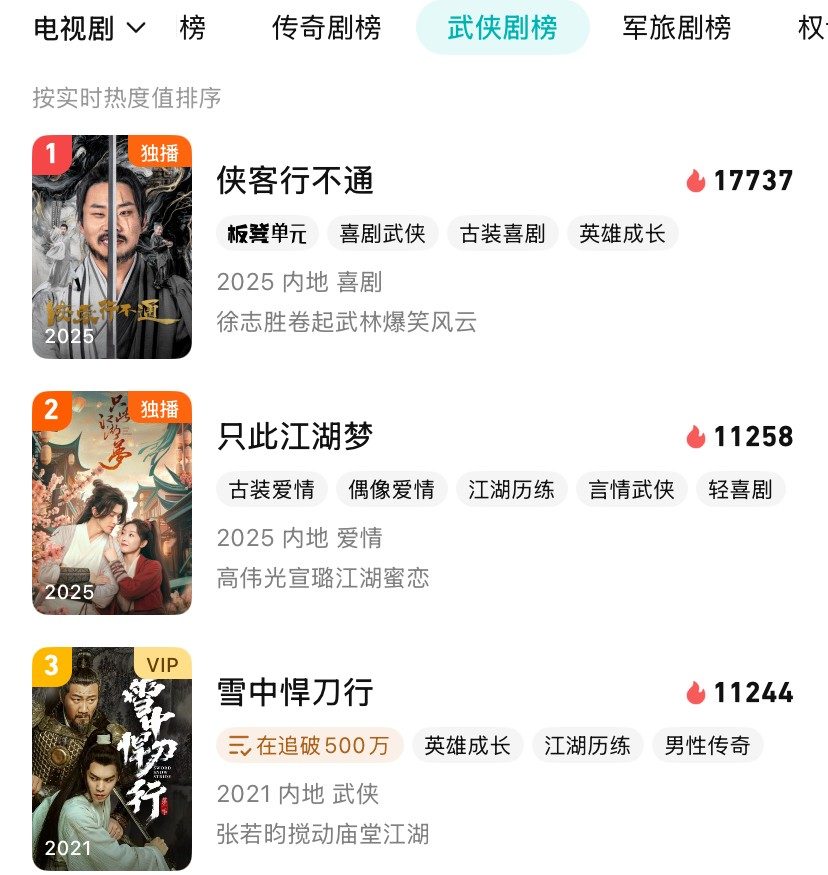This screenshot has width=828, height=875.
Task: Tap the 江湖历练 tag under 只此江湖梦
Action: coord(511,490)
